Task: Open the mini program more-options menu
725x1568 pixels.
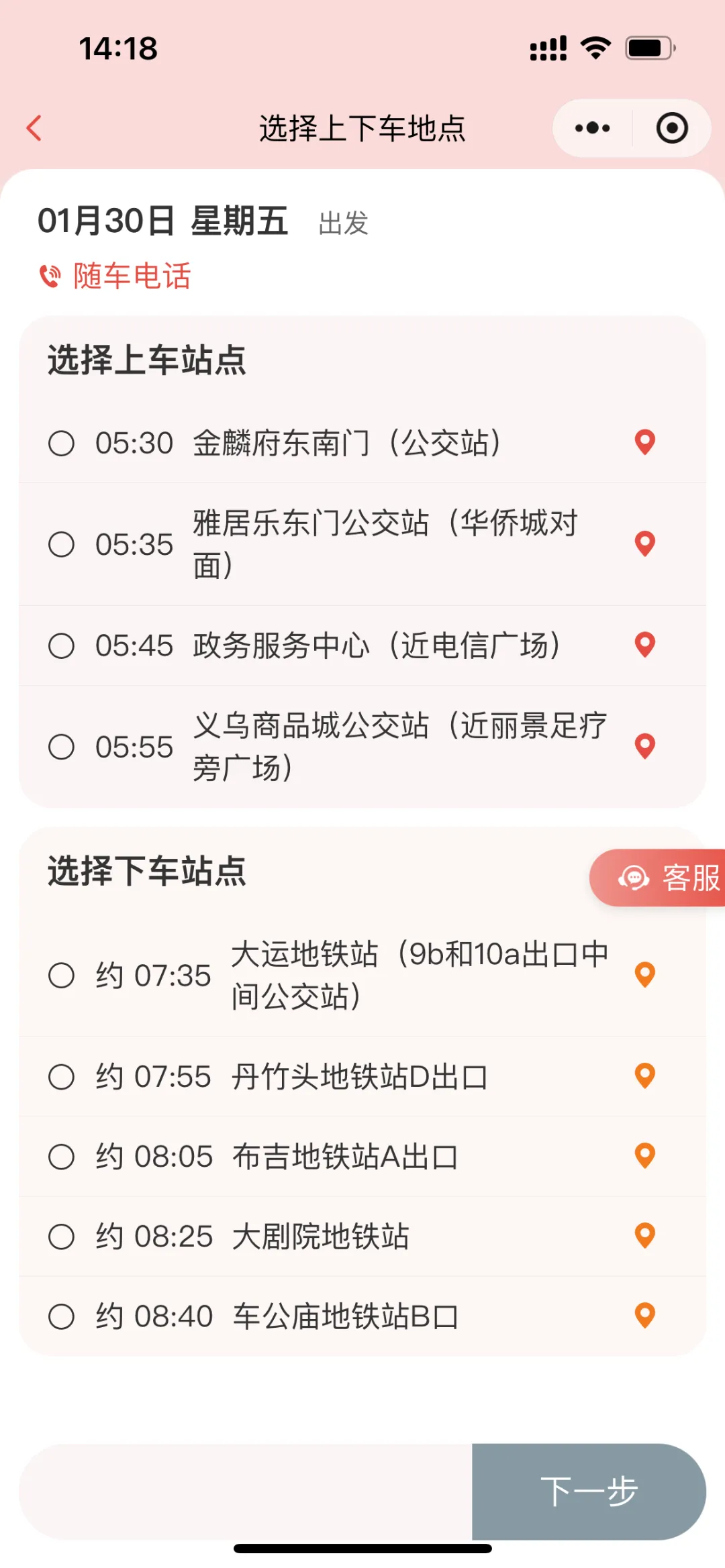Action: (x=592, y=128)
